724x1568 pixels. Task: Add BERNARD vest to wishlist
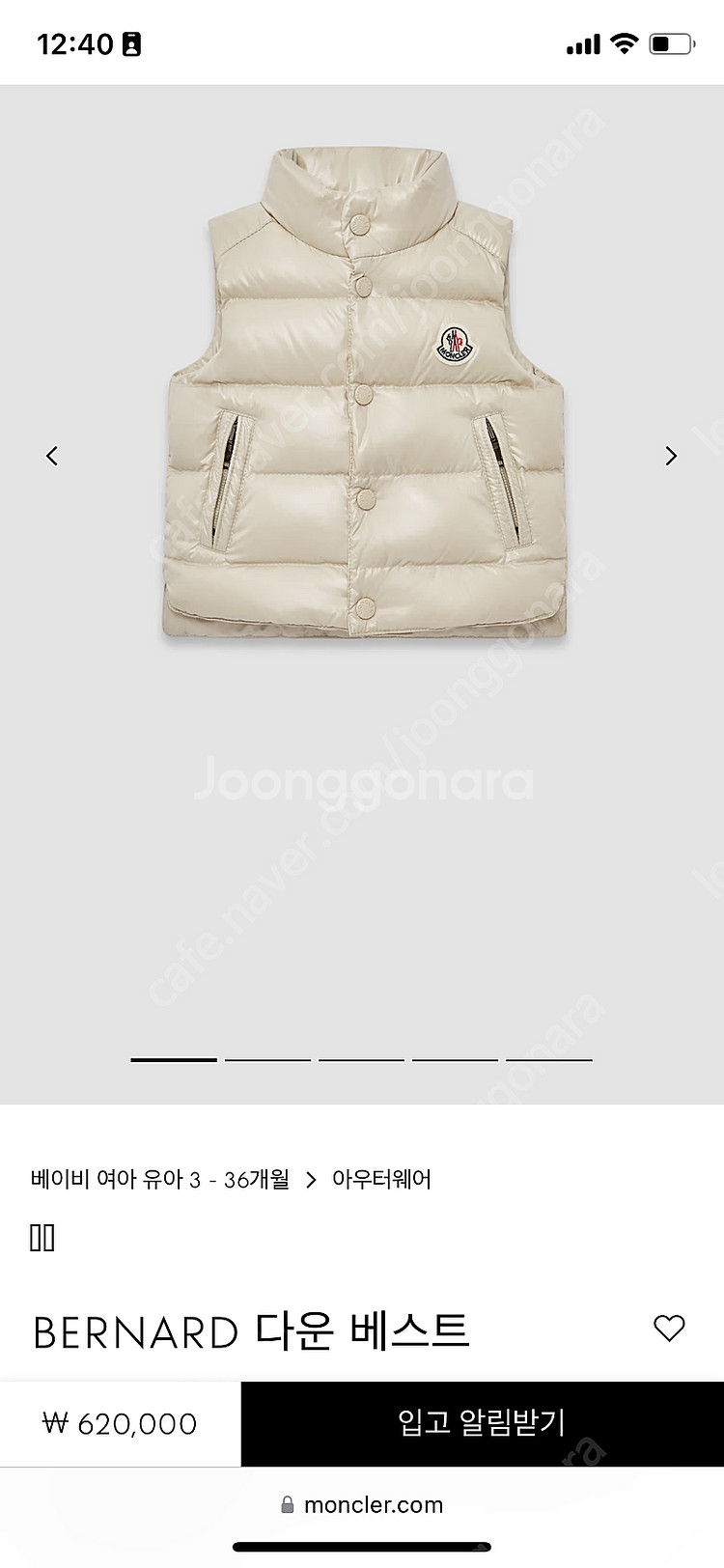[x=668, y=1329]
